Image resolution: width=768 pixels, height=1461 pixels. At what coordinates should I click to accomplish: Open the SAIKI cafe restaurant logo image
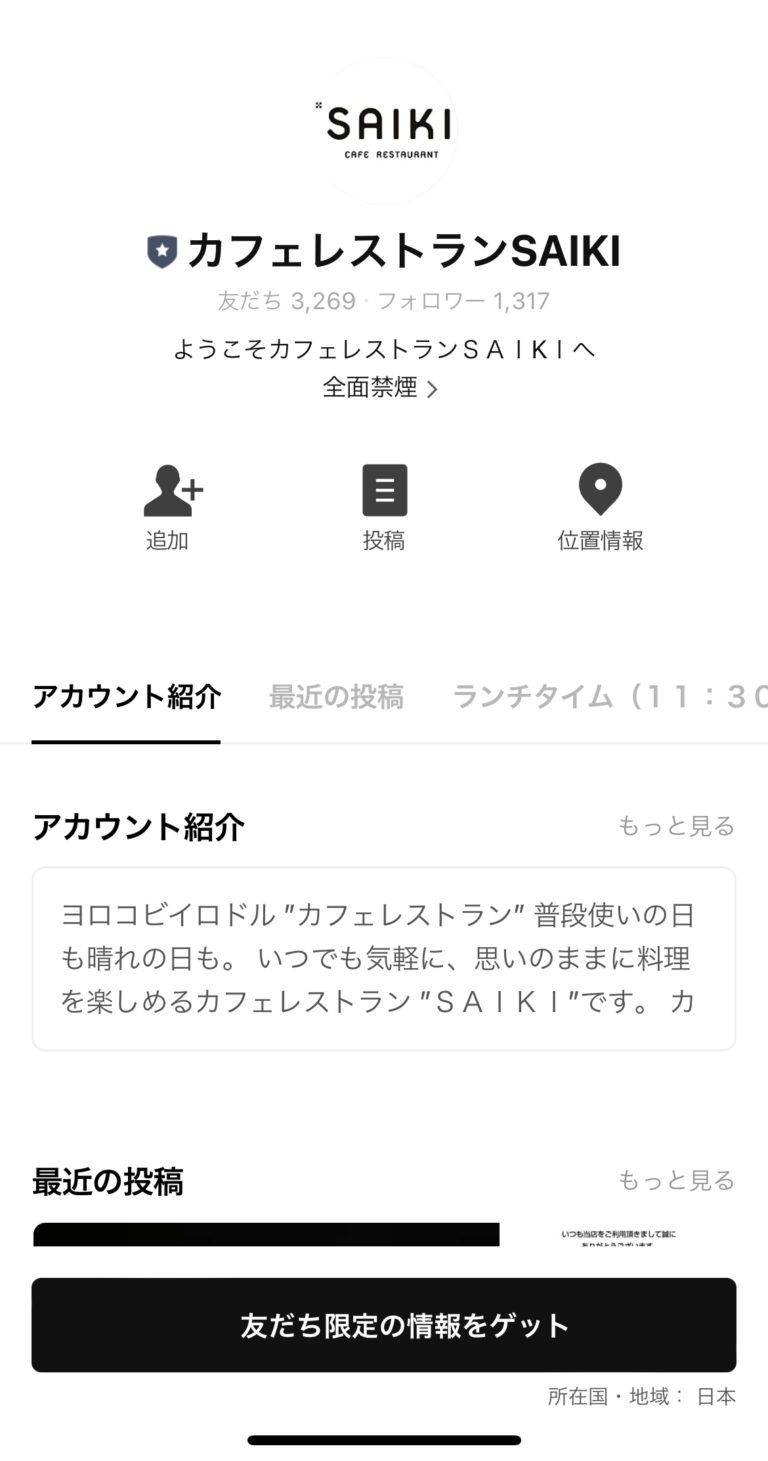pos(384,131)
